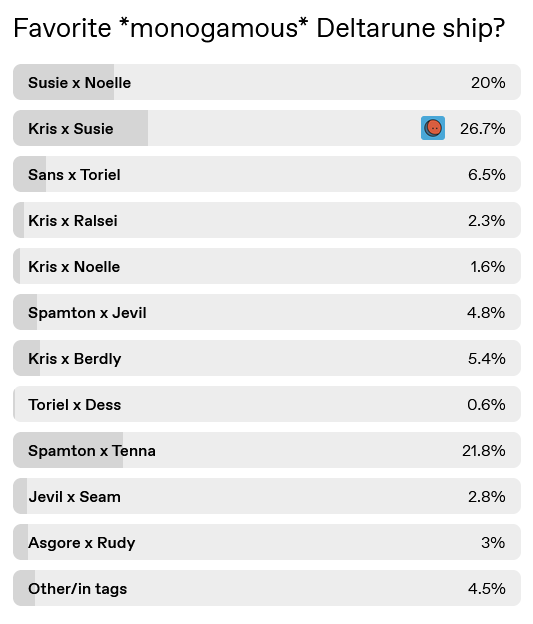This screenshot has height=624, width=533.
Task: Choose Spamton x Jevil in the poll
Action: (x=267, y=312)
